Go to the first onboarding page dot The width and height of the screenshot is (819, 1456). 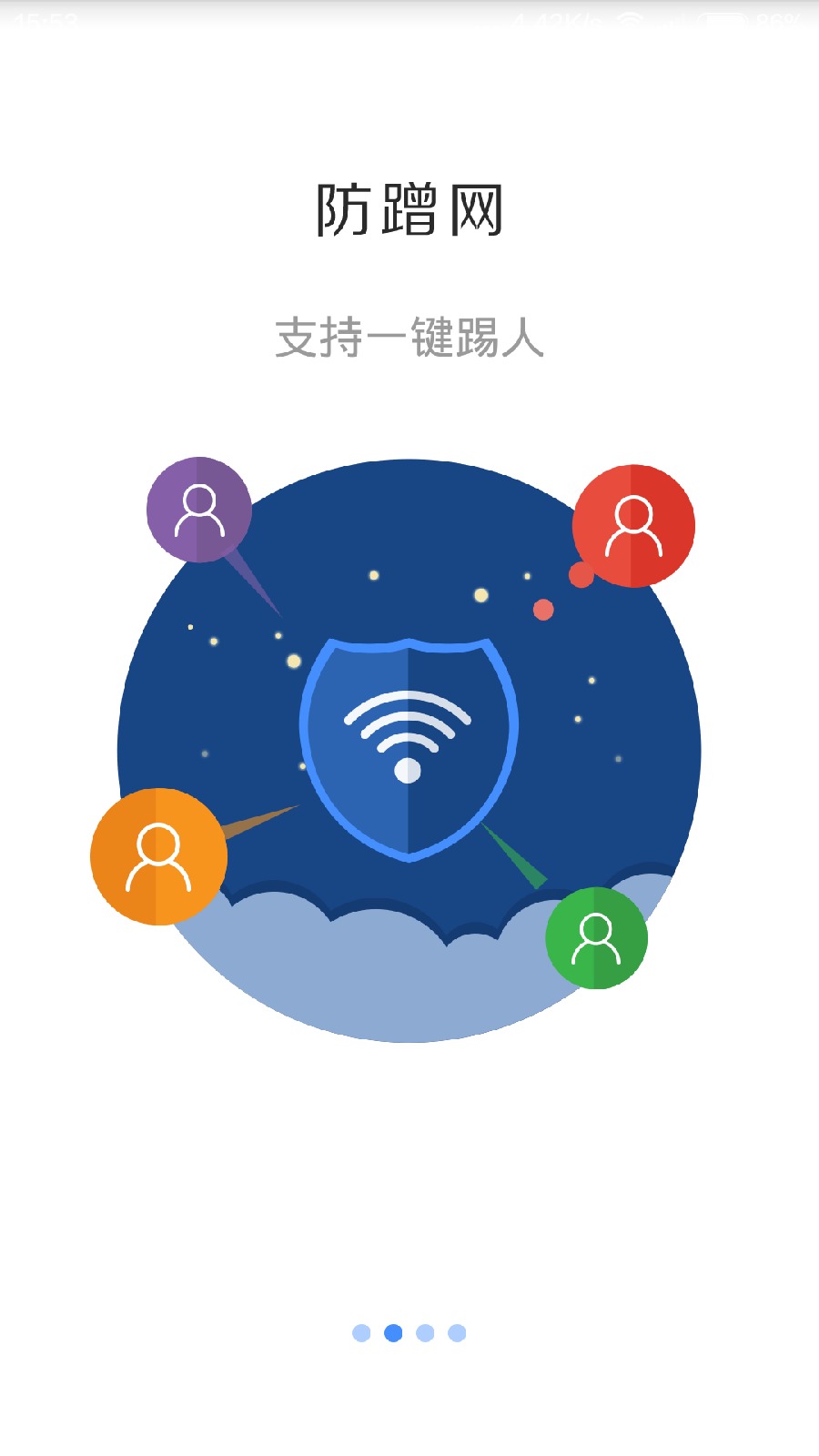coord(361,1333)
